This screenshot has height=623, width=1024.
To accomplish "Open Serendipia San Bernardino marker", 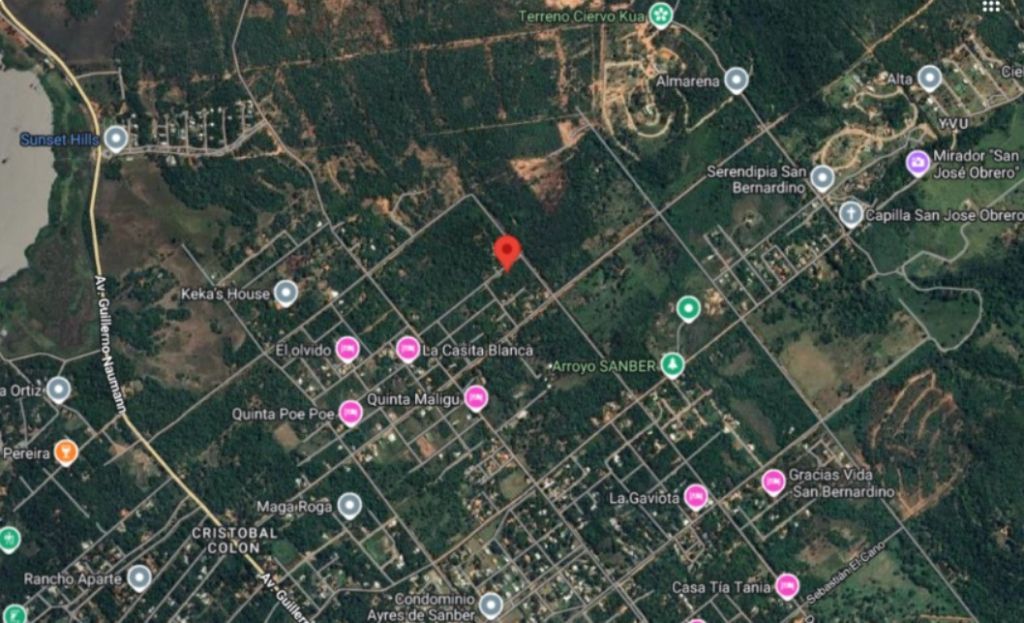I will point(822,178).
